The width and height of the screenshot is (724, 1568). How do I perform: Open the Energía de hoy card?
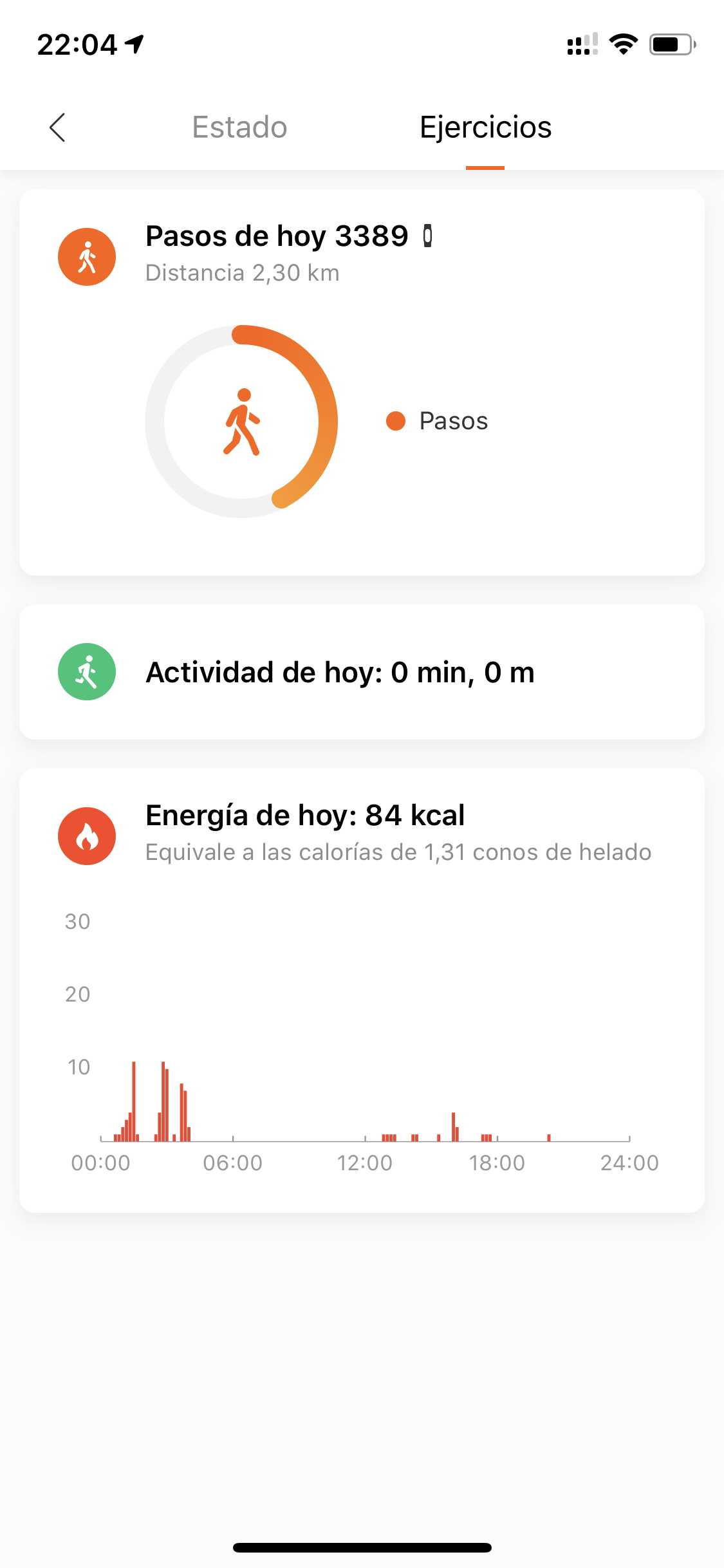(x=362, y=991)
